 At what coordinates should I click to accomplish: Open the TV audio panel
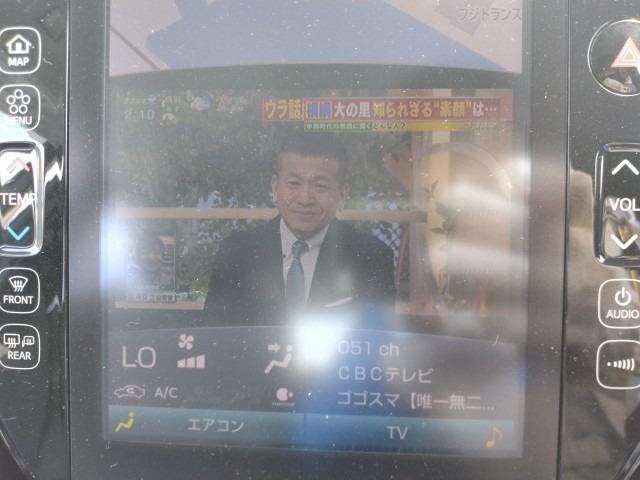coord(397,432)
